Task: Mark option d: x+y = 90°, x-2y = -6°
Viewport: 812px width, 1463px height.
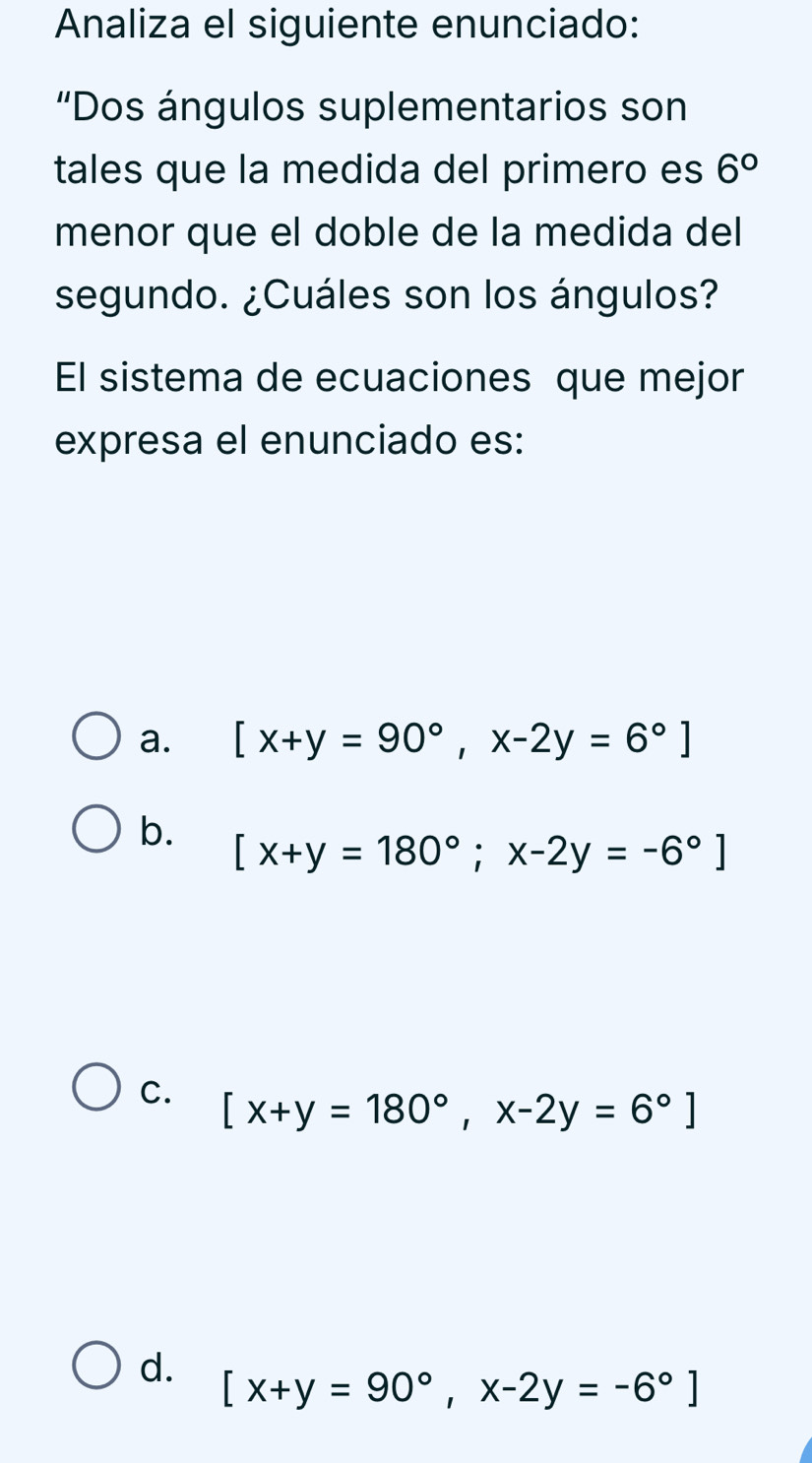Action: click(97, 1366)
